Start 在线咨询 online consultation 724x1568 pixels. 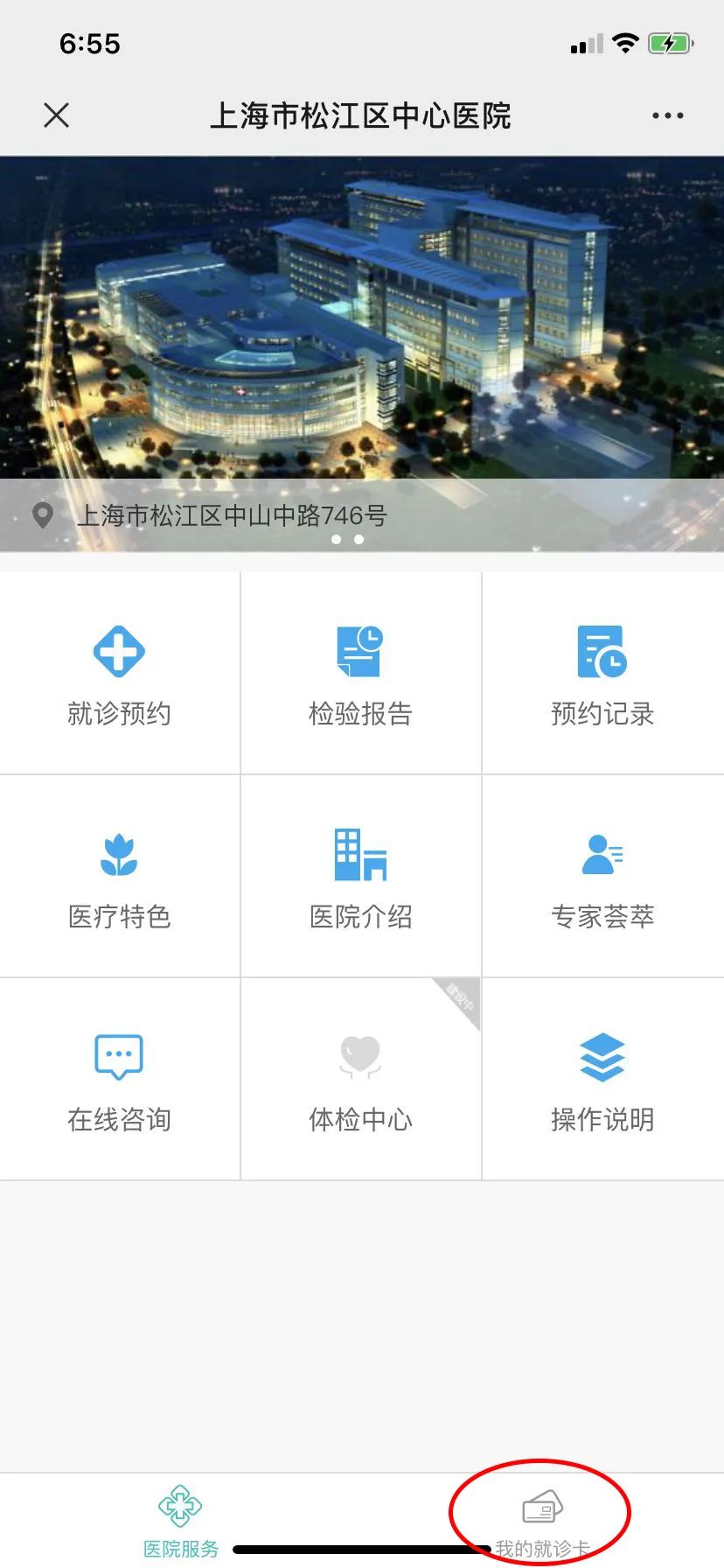[120, 1081]
